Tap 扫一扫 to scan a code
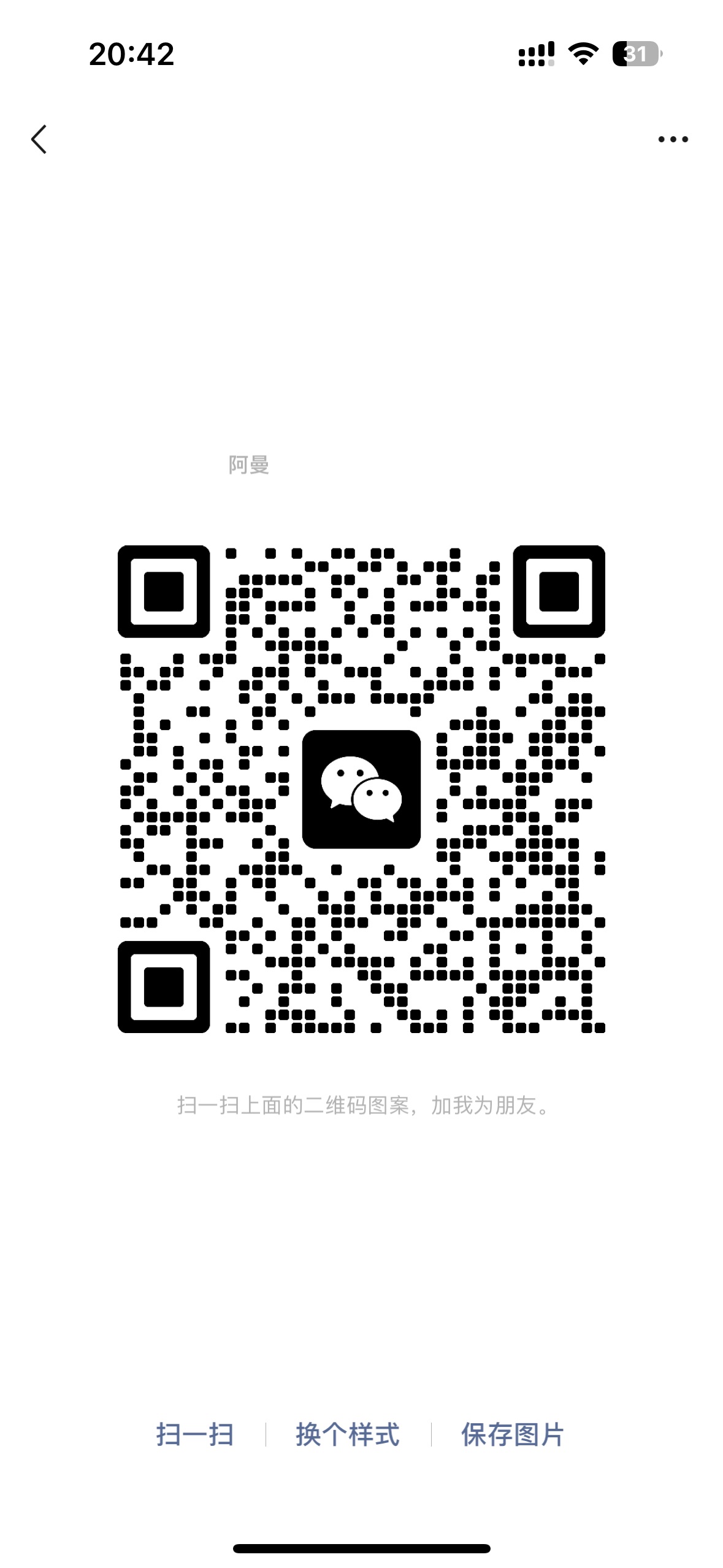 pos(195,1435)
